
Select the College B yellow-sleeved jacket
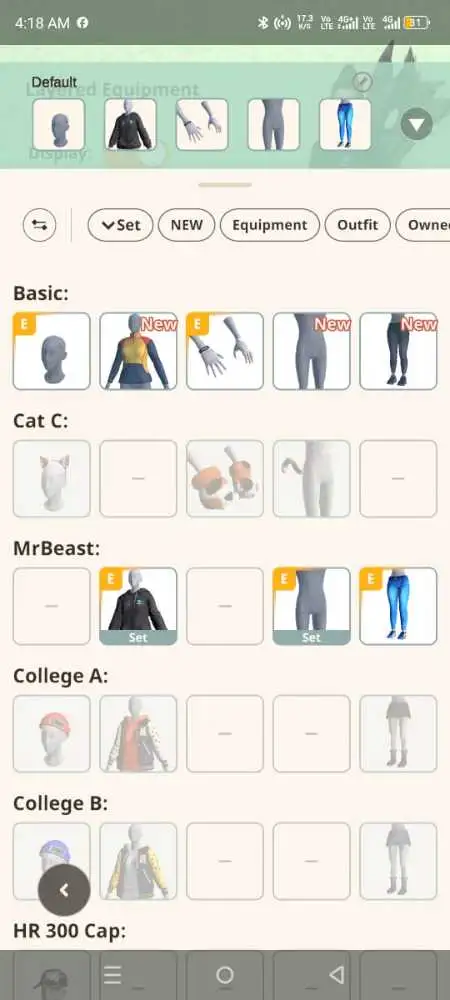(138, 861)
